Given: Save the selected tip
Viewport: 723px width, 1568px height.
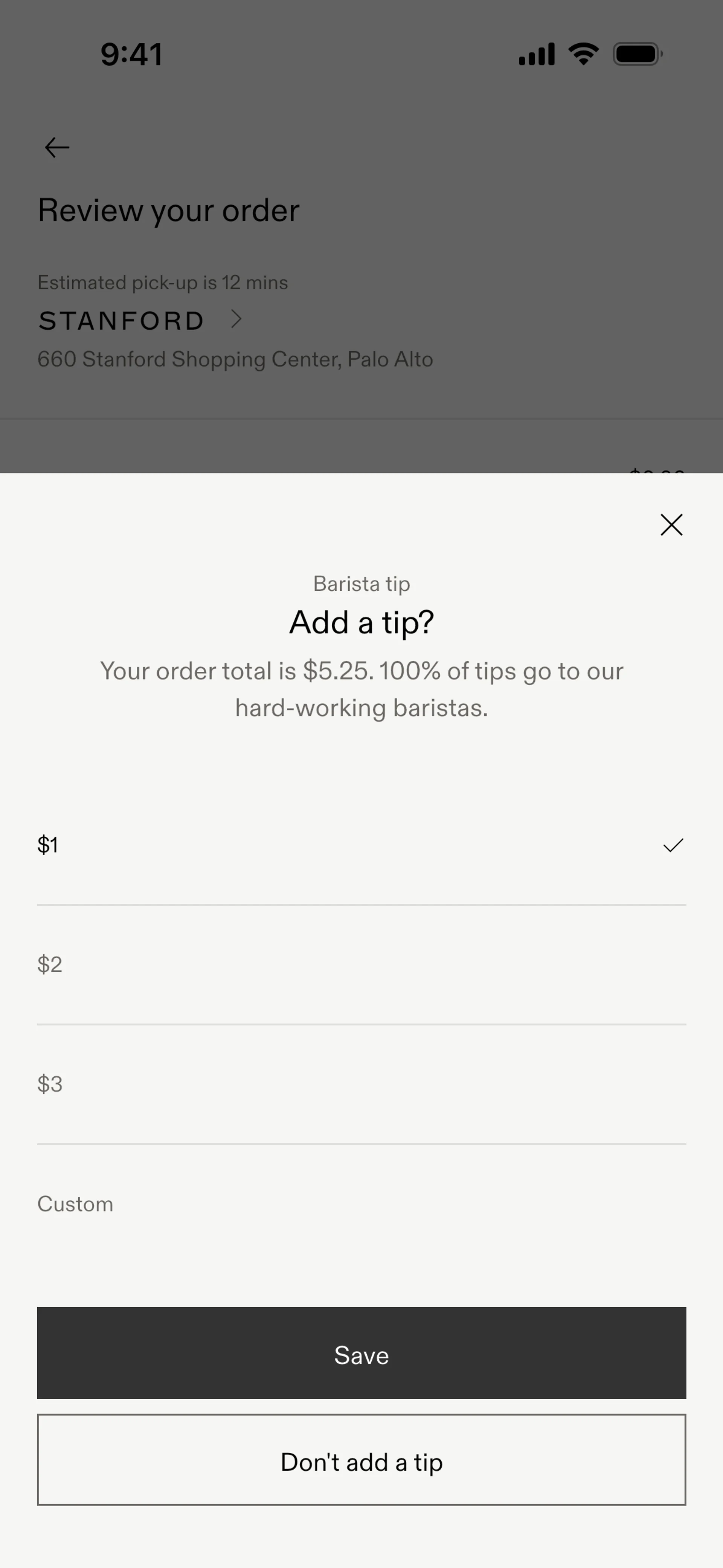Looking at the screenshot, I should pos(361,1354).
